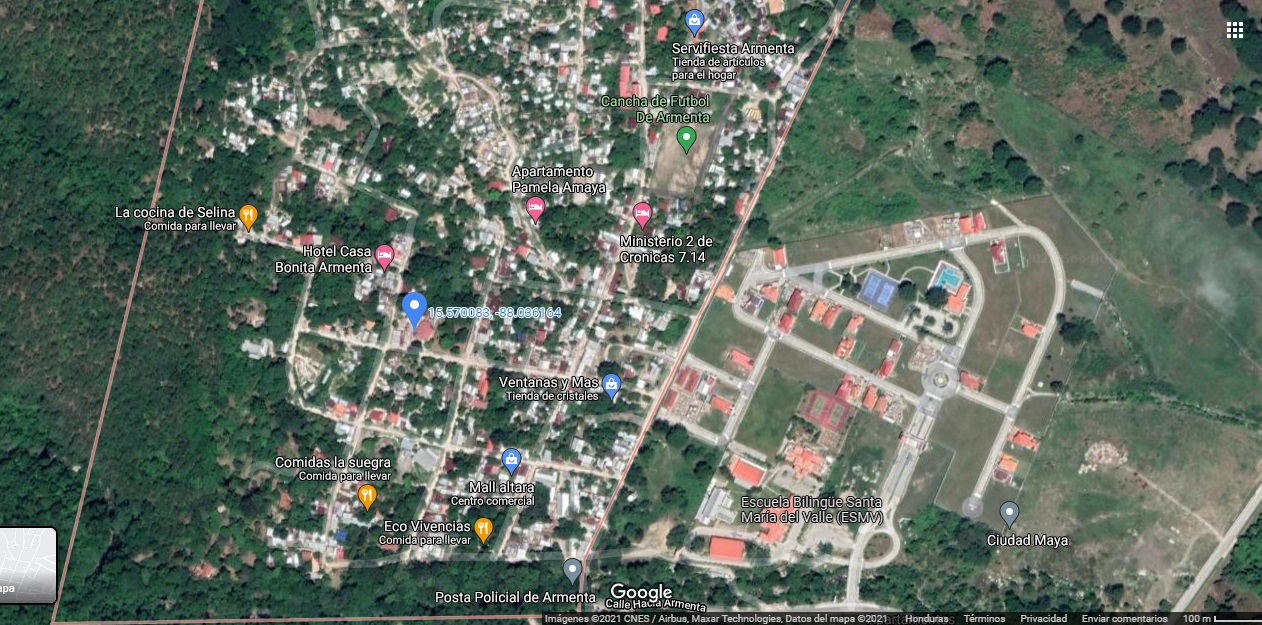Tap Enviar comentarios in the footer
1262x625 pixels.
(x=1124, y=619)
